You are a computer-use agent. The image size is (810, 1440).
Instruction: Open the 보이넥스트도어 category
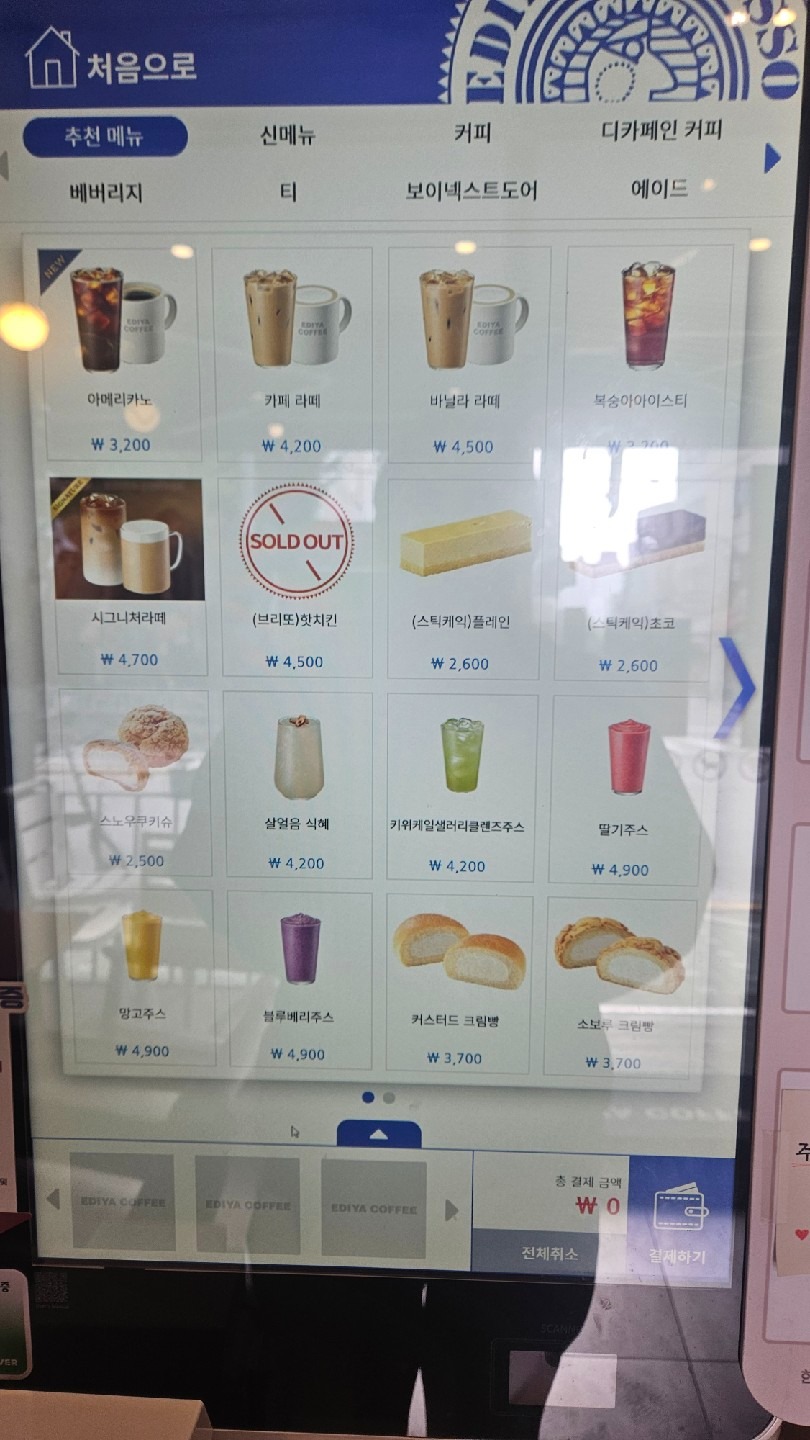point(472,190)
